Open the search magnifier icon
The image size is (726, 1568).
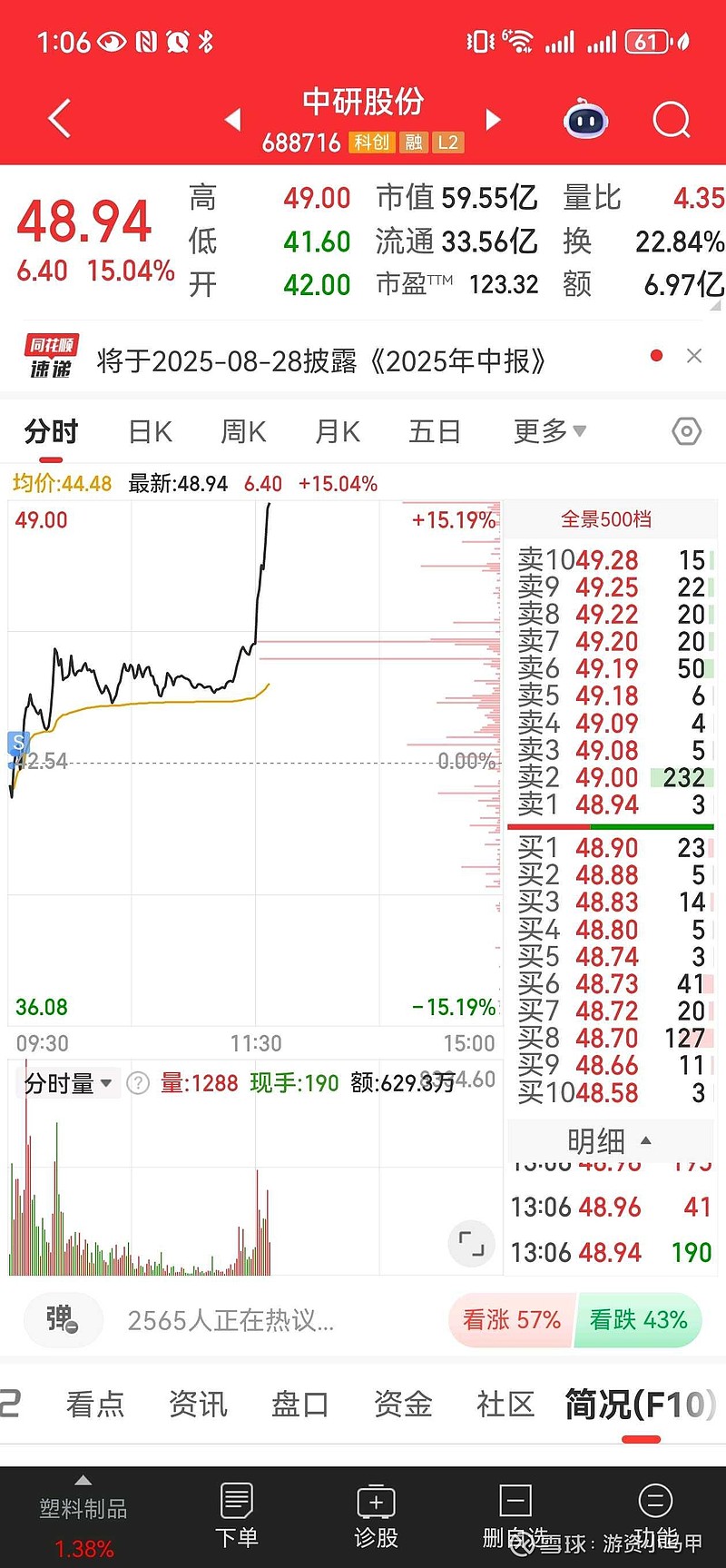672,119
